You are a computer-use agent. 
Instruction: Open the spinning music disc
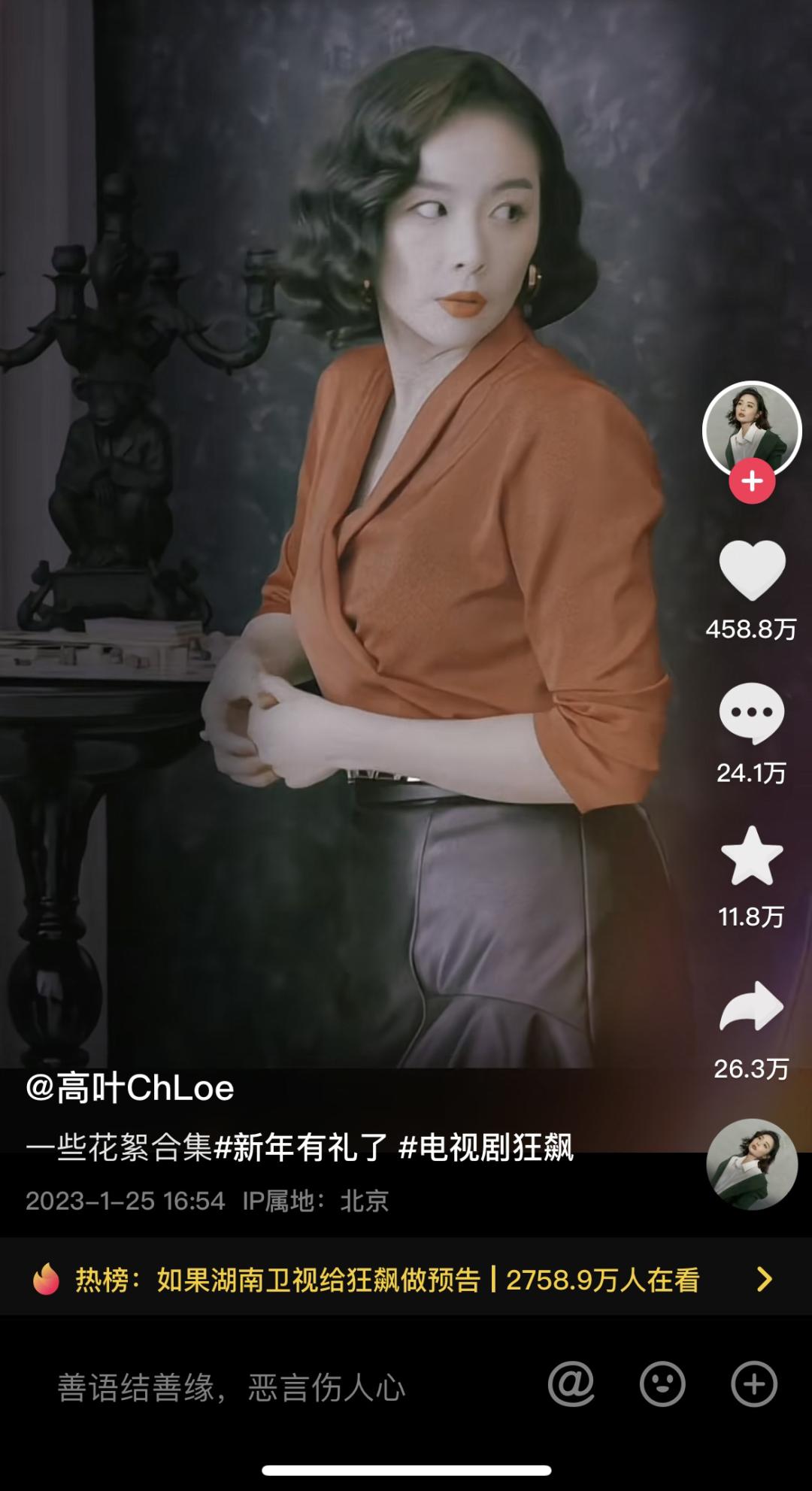751,1164
